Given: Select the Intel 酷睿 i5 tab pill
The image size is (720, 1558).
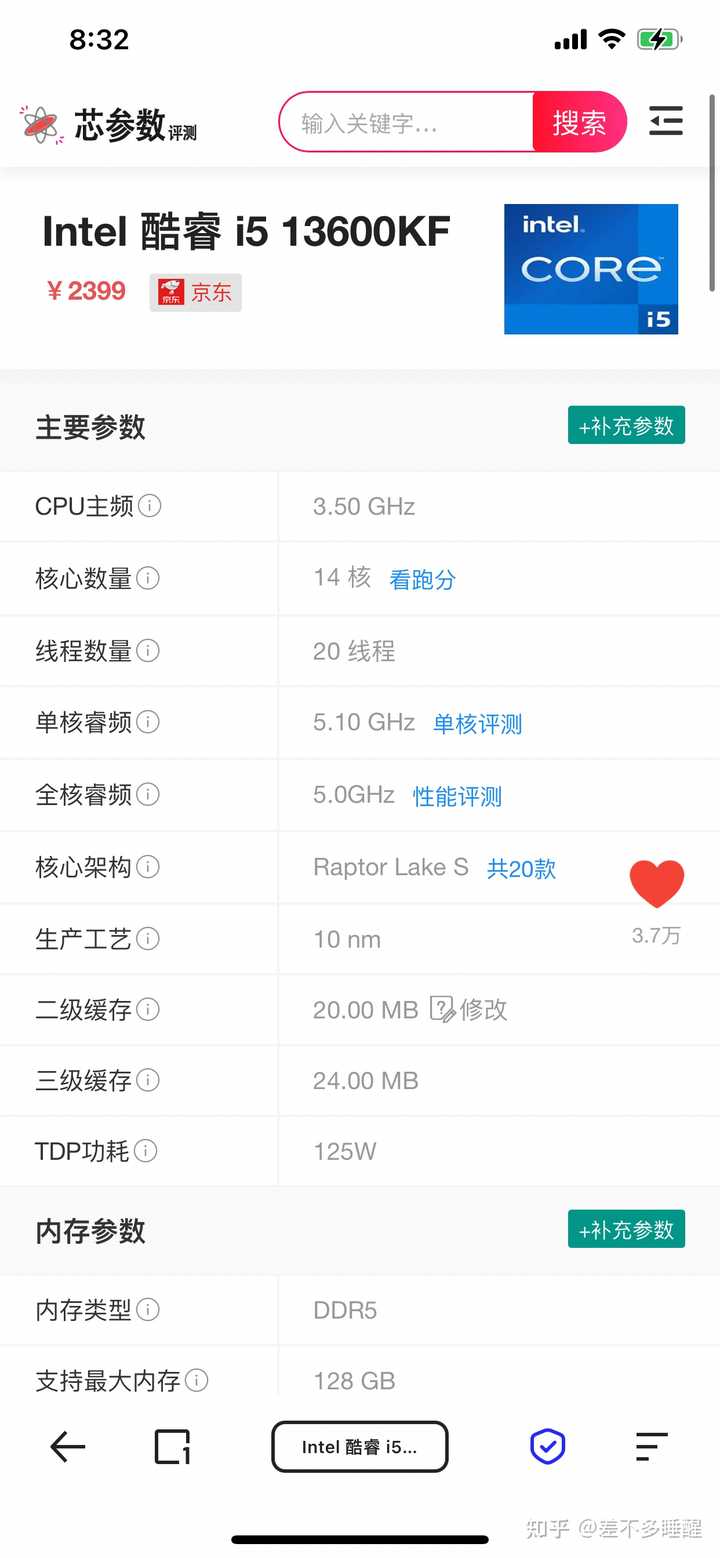Looking at the screenshot, I should [x=360, y=1447].
